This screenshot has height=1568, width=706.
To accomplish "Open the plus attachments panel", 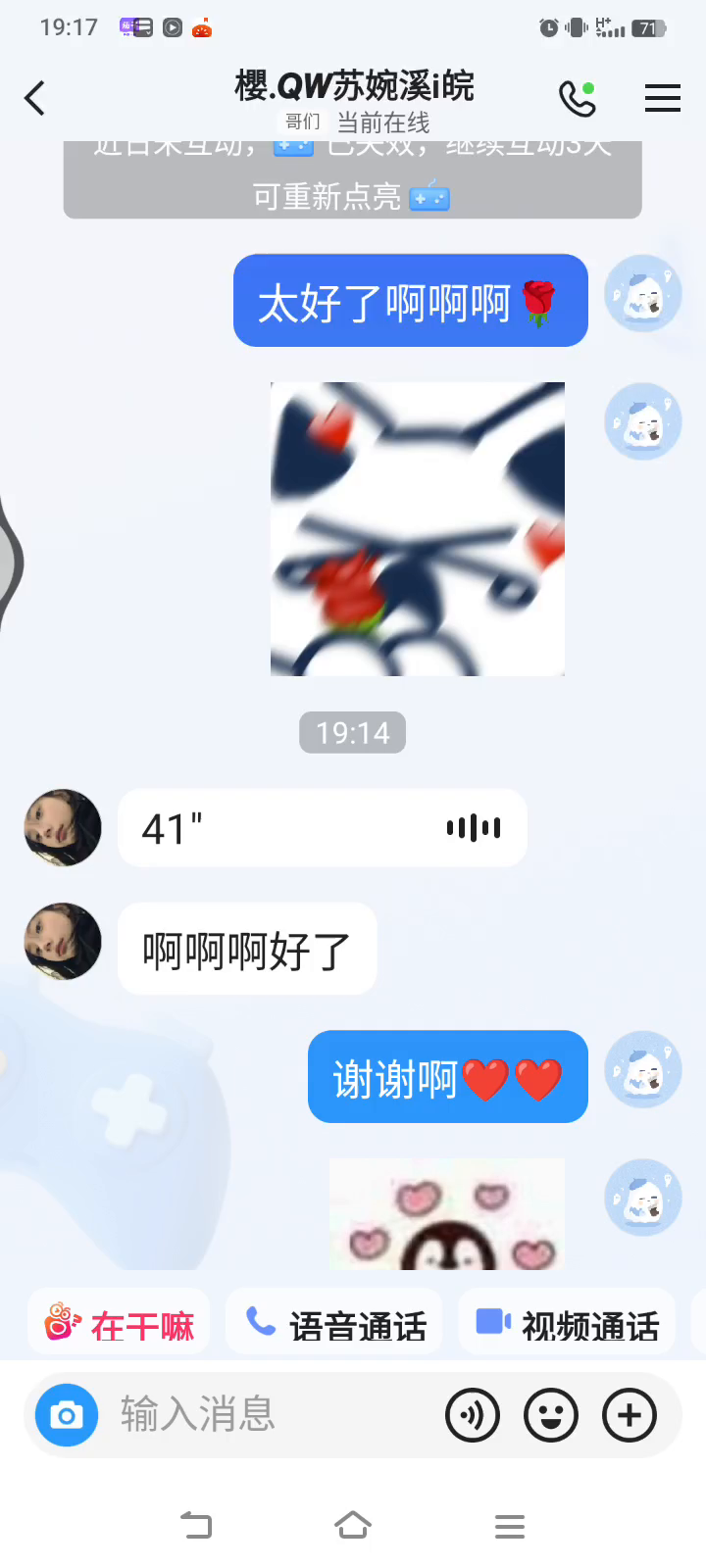I will [630, 1415].
